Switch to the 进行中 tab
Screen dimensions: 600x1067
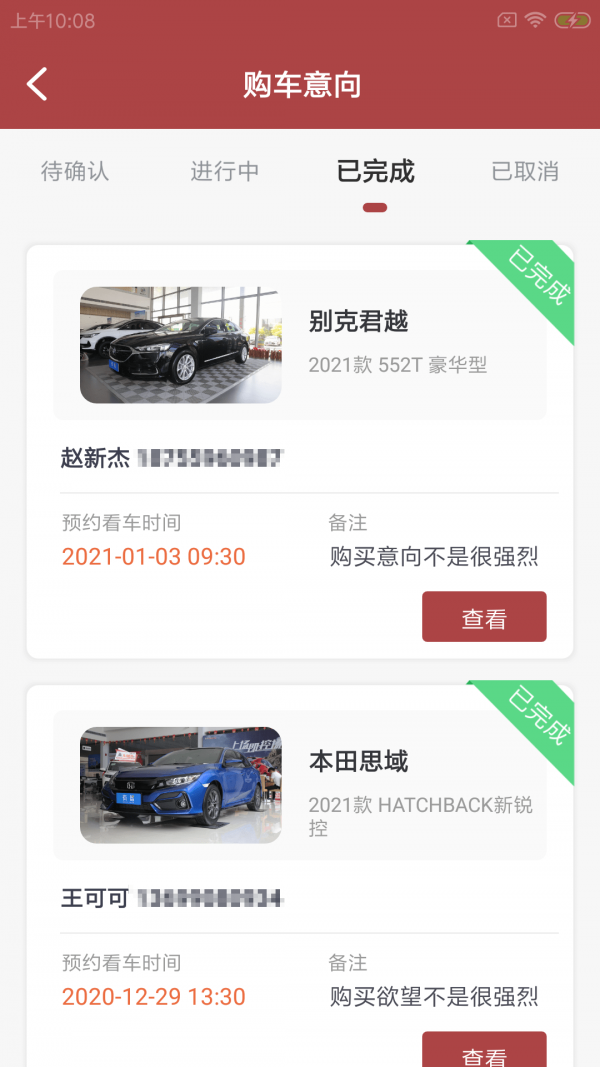click(x=225, y=171)
